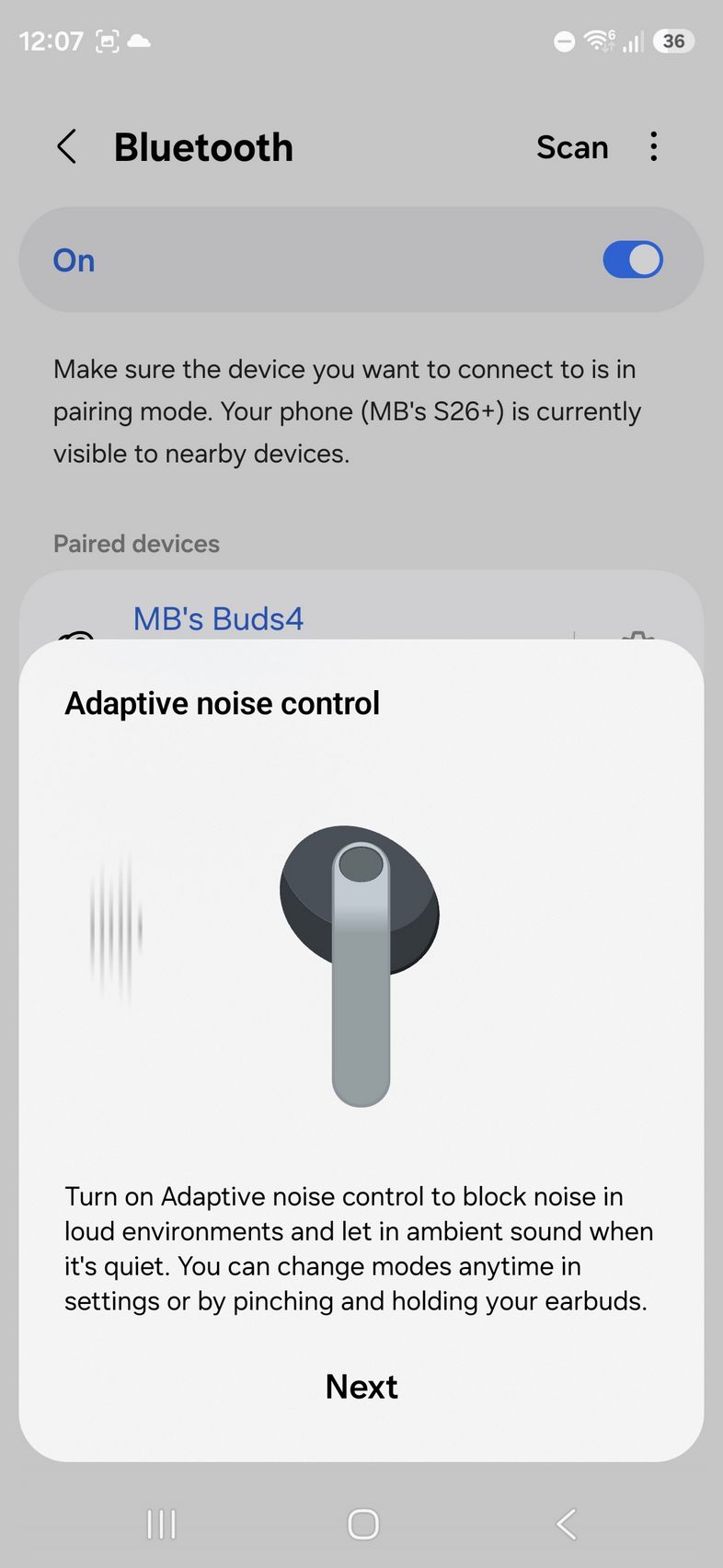Open the Bluetooth overflow menu
Image resolution: width=723 pixels, height=1568 pixels.
tap(653, 147)
